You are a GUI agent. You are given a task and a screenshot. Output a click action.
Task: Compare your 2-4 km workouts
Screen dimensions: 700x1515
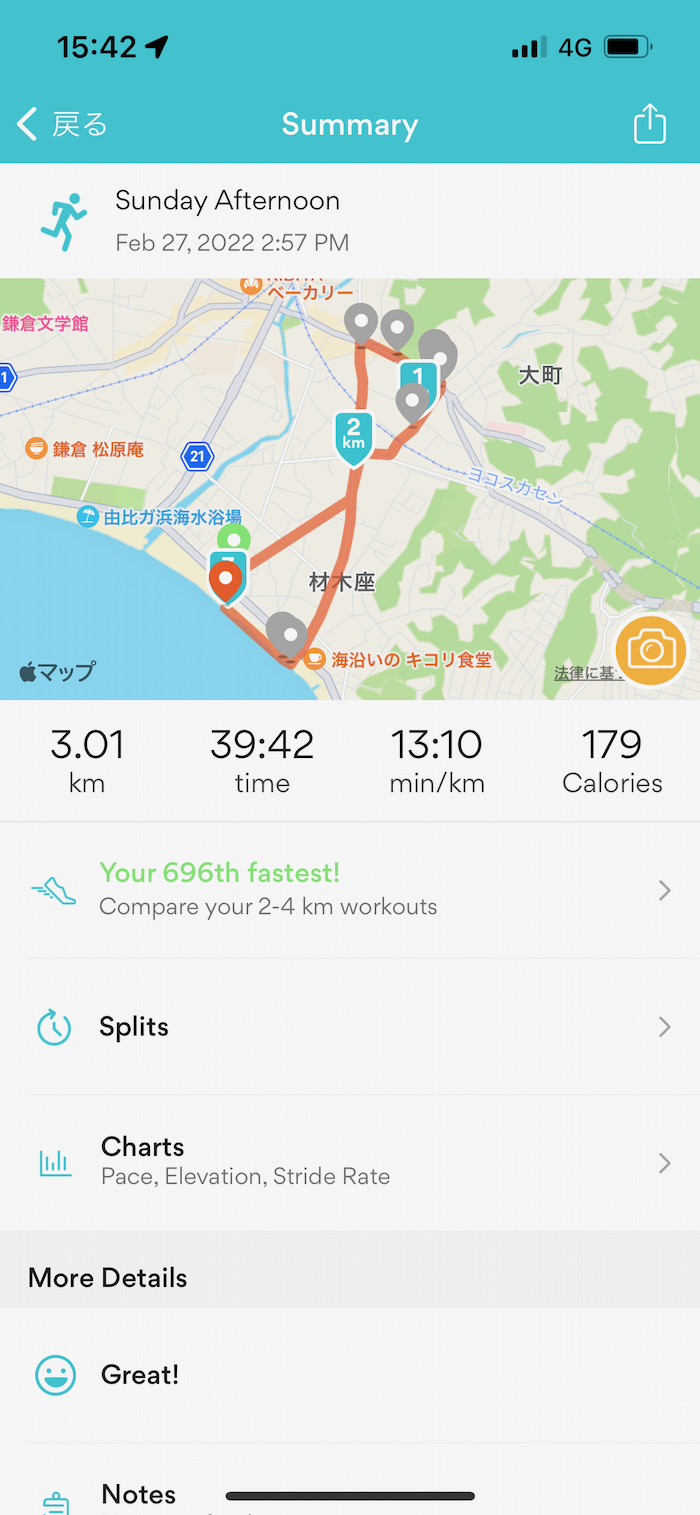tap(350, 889)
